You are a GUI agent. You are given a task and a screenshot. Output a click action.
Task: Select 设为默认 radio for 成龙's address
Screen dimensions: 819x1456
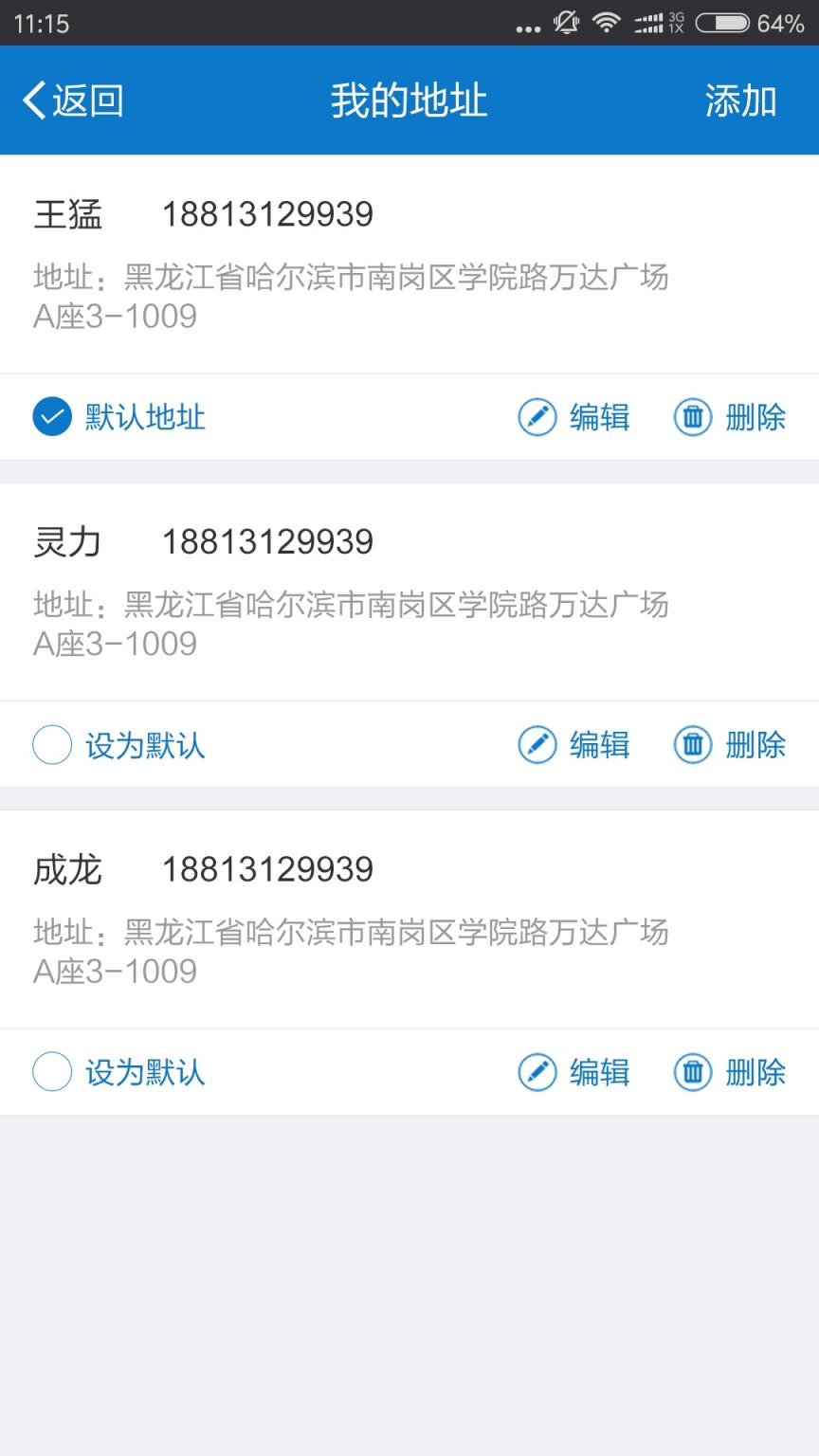(x=52, y=1072)
